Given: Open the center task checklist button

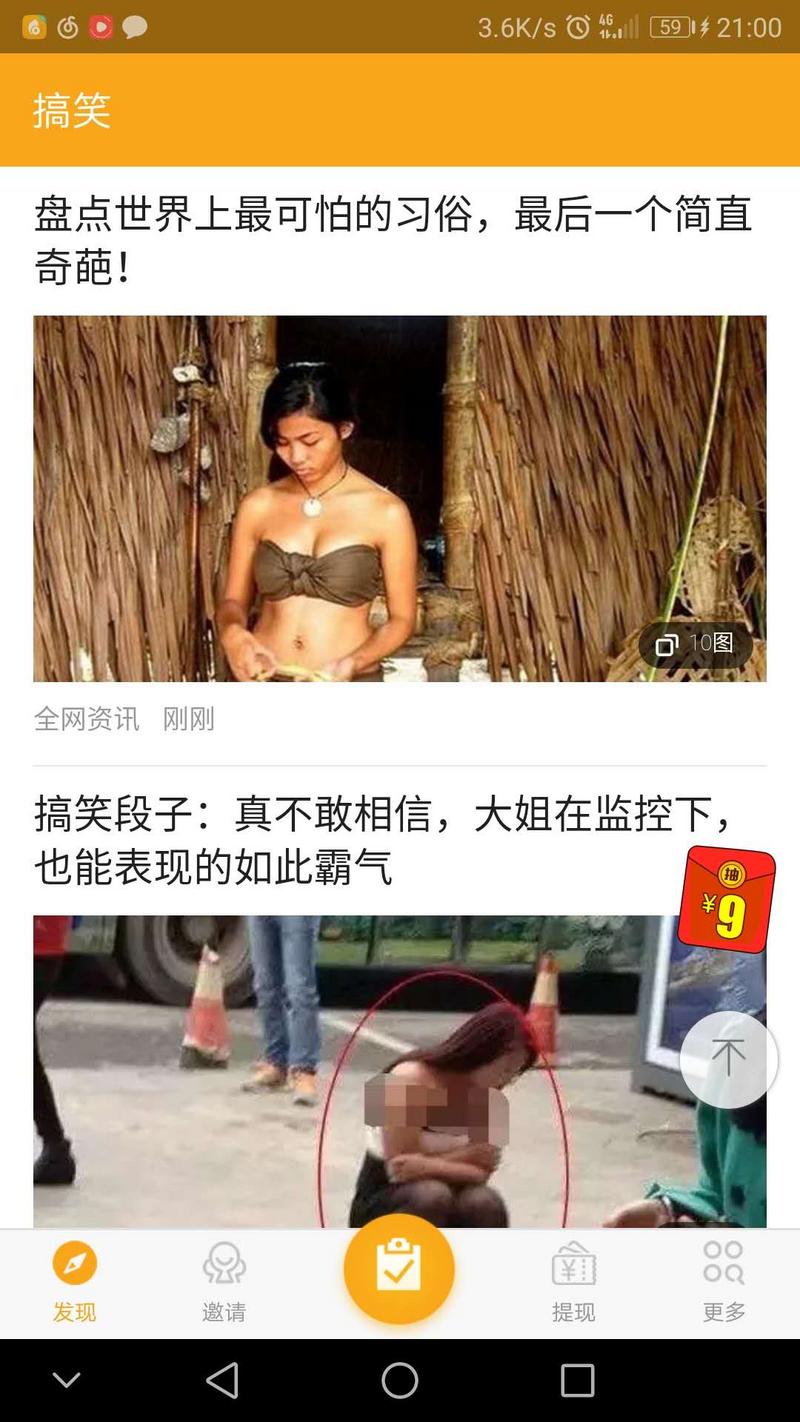Looking at the screenshot, I should click(x=399, y=1268).
